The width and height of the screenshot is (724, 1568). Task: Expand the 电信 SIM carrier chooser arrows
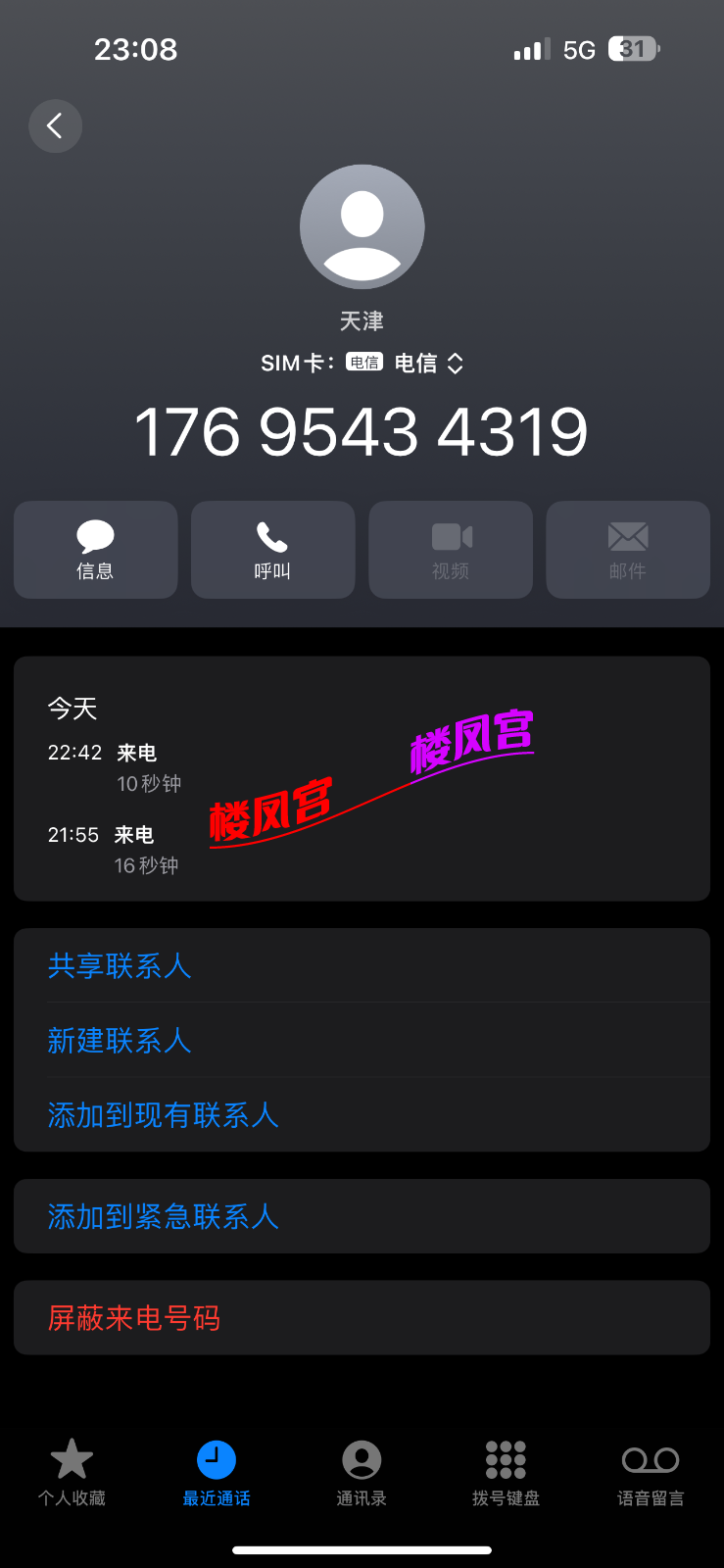(x=455, y=363)
